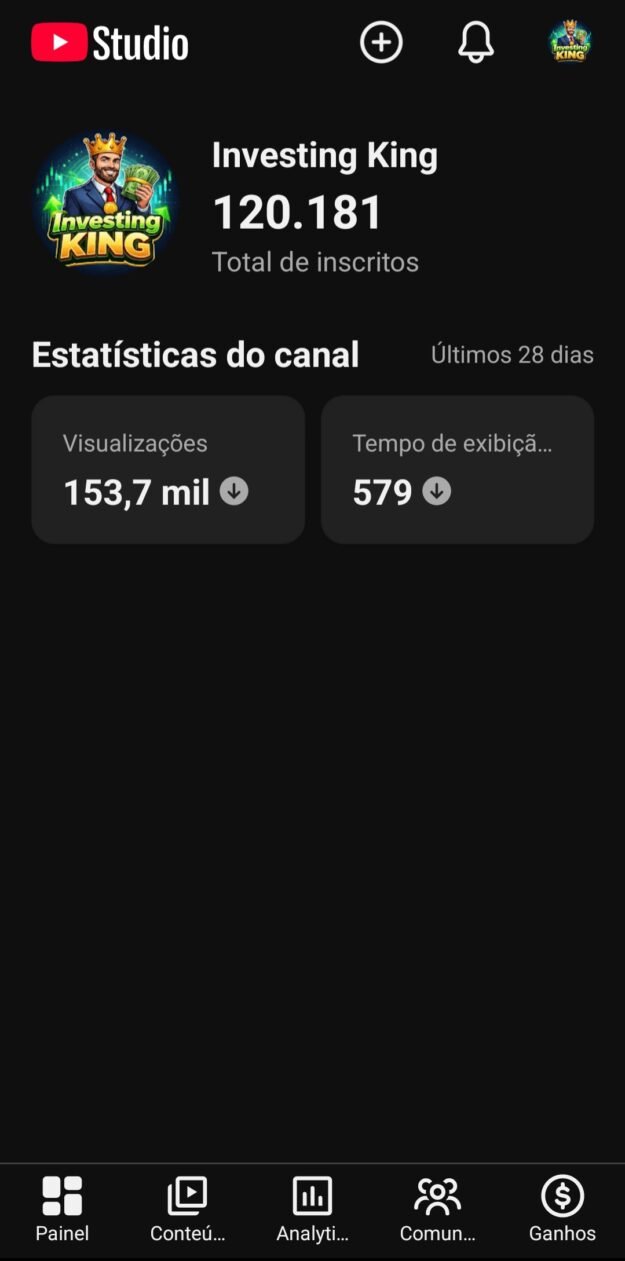The height and width of the screenshot is (1261, 625).
Task: Open the Tempo de exibição card
Action: tap(457, 470)
